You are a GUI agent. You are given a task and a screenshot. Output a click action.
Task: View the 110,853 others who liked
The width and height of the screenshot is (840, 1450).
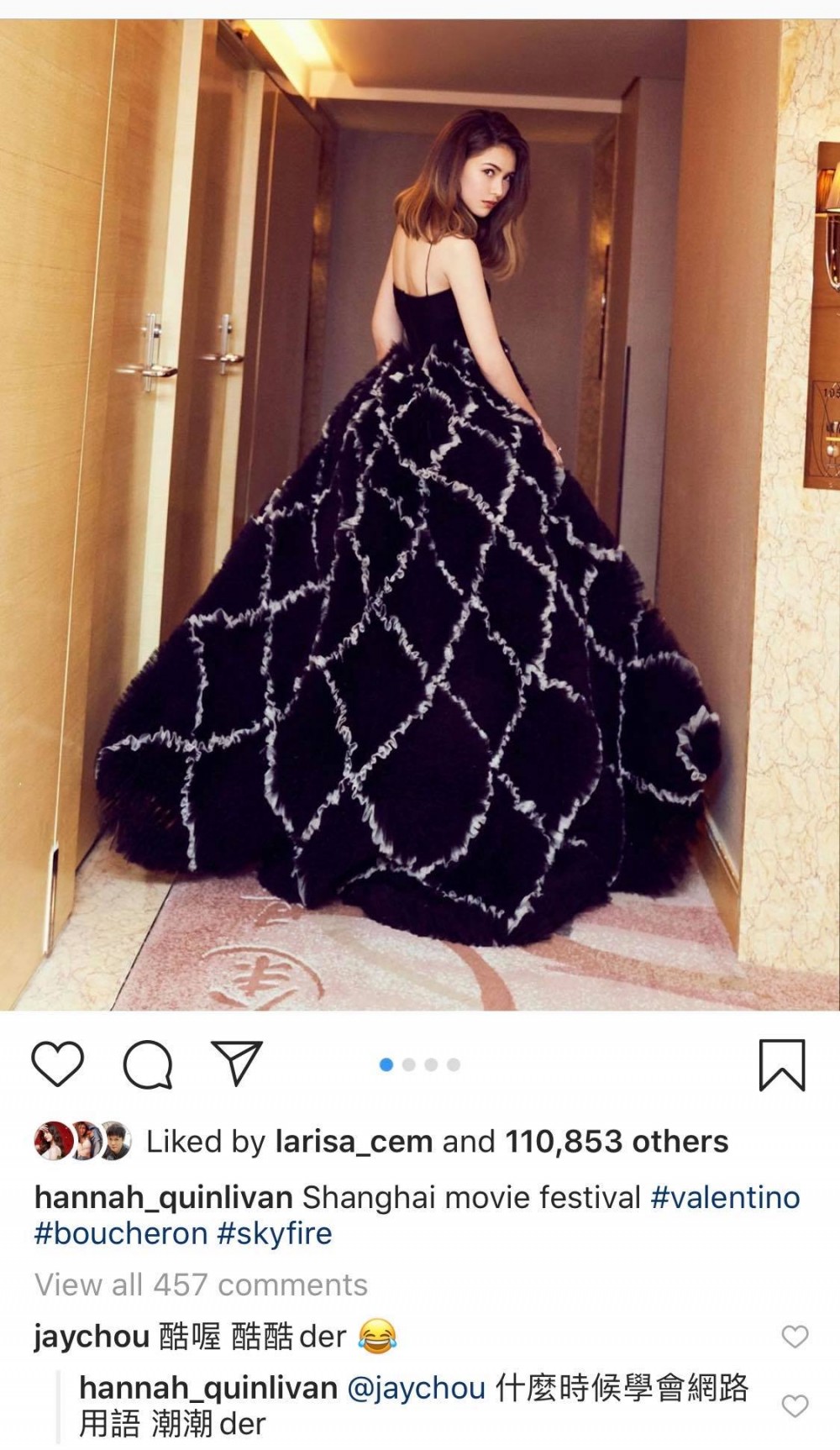point(616,1142)
